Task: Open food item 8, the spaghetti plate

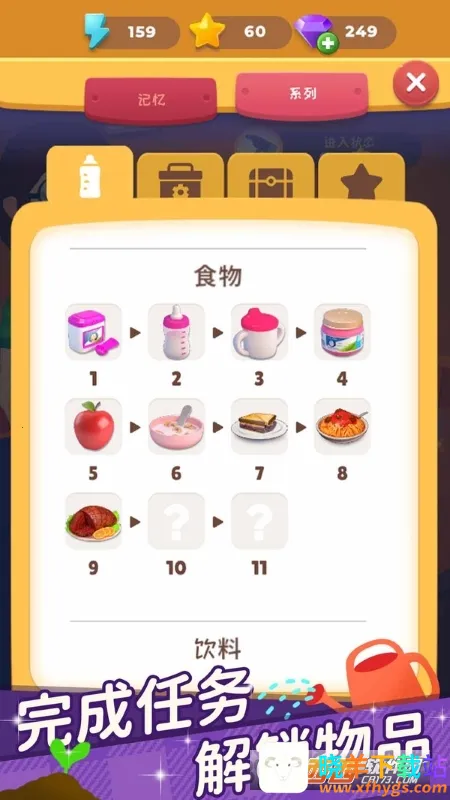Action: point(342,427)
